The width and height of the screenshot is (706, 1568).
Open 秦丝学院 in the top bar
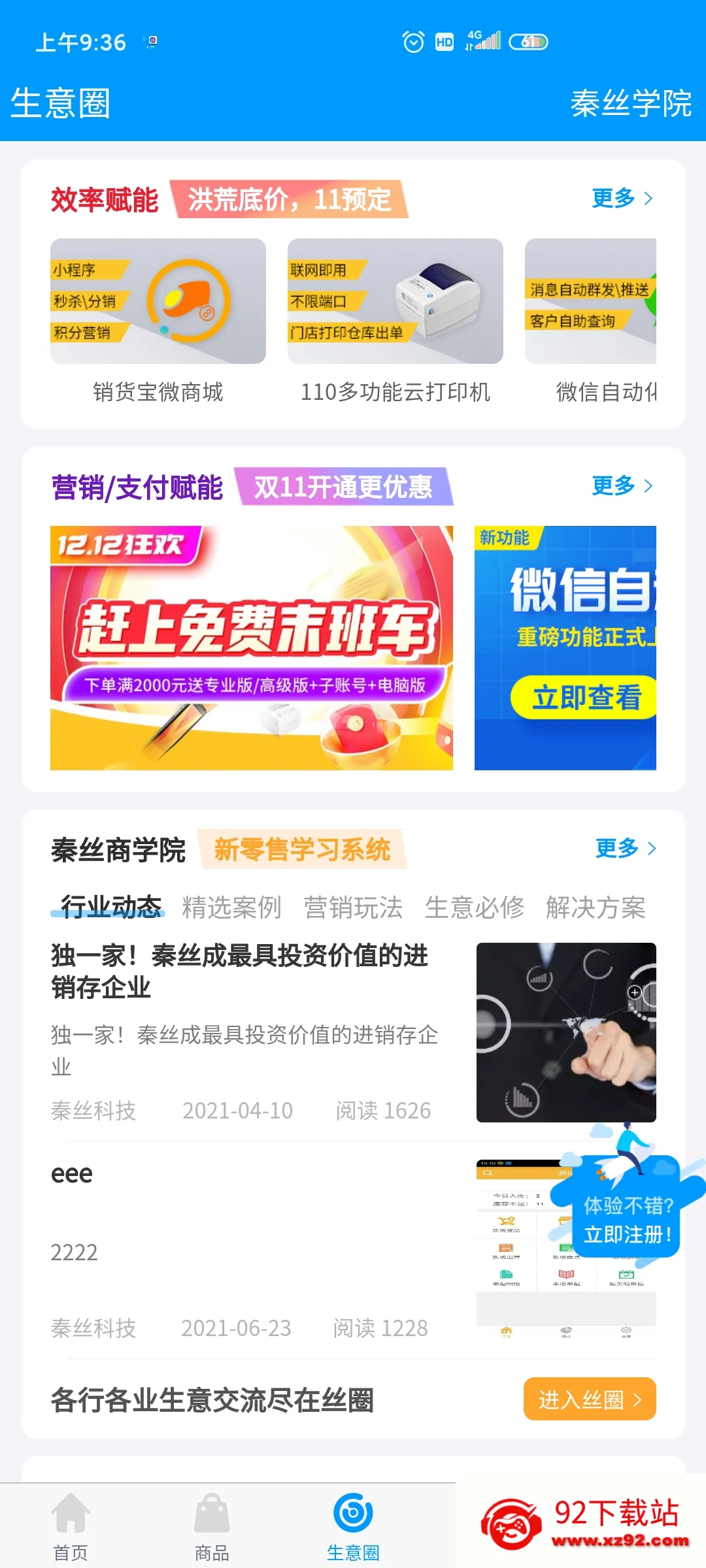tap(631, 103)
